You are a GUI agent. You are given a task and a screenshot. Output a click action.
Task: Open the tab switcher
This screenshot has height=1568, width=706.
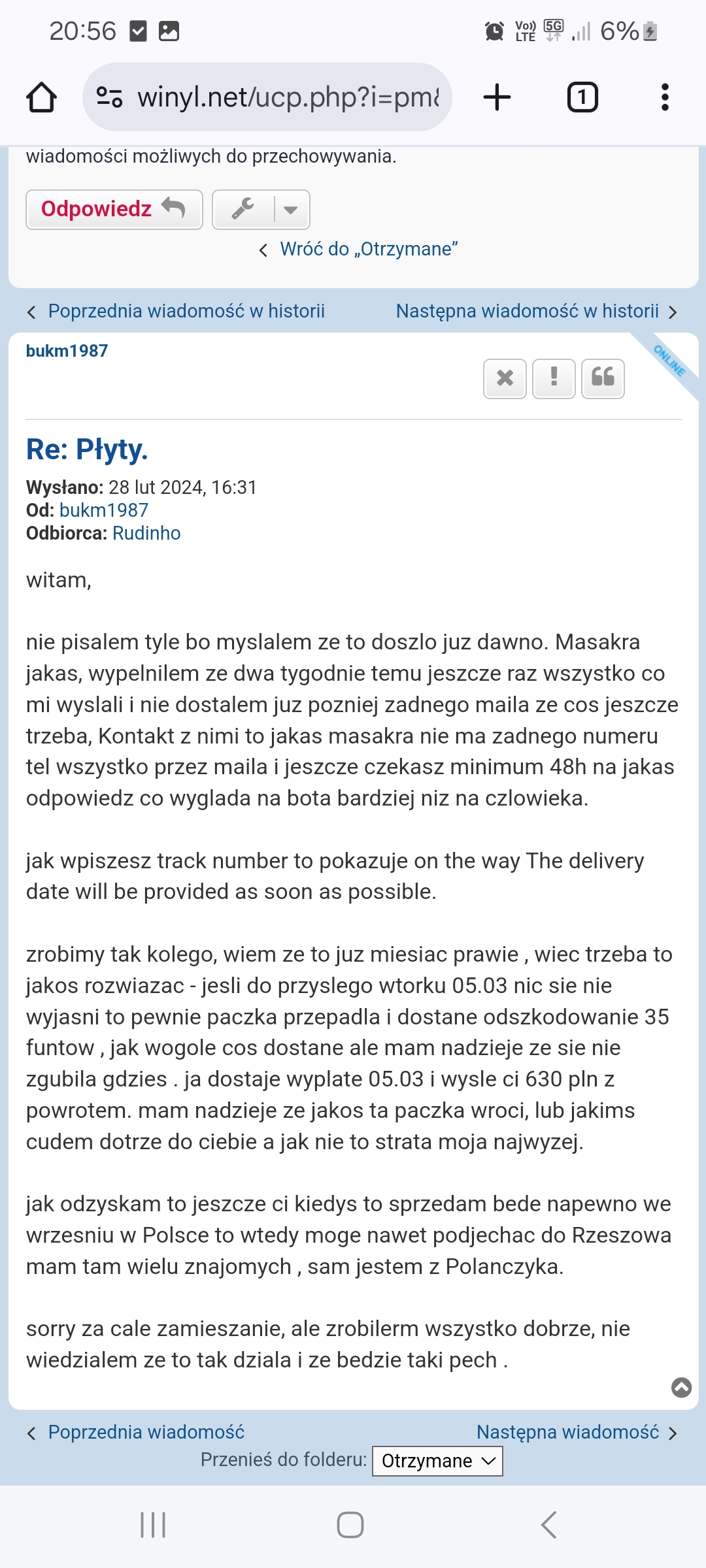582,97
